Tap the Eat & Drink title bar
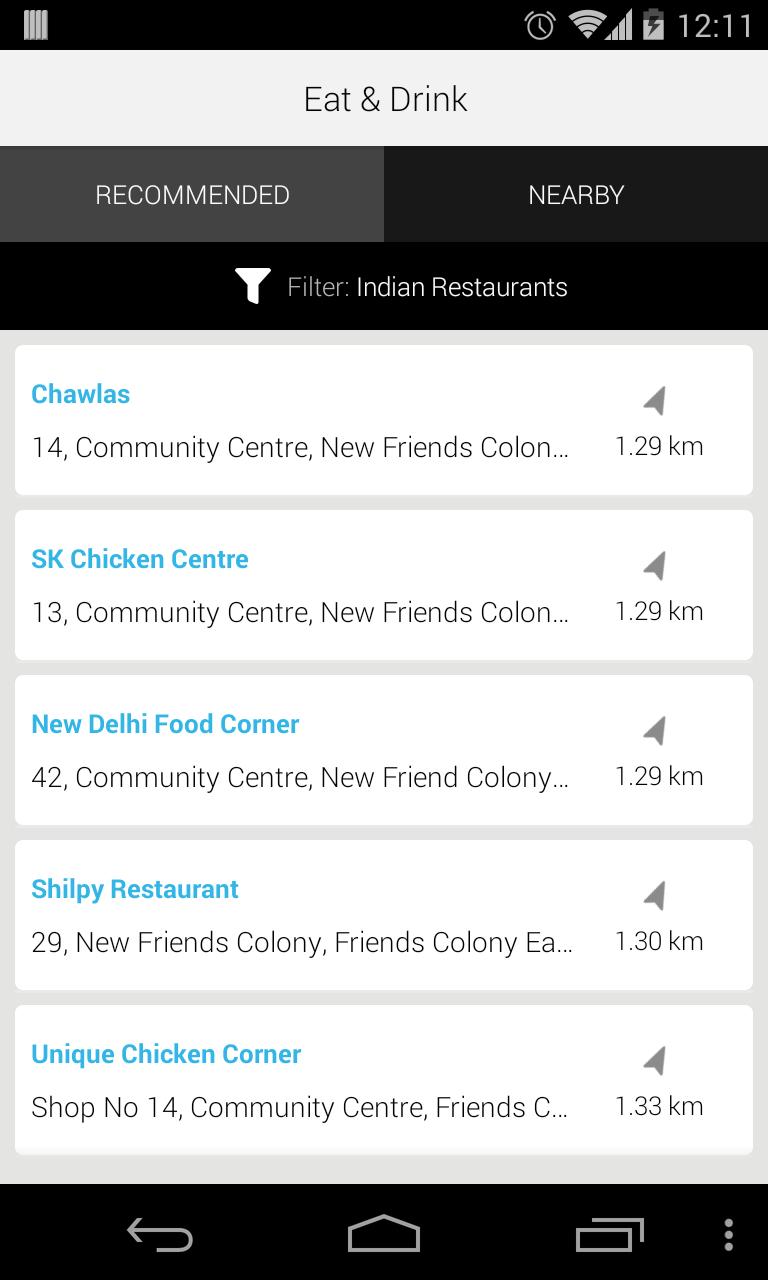Viewport: 768px width, 1280px height. (x=383, y=98)
